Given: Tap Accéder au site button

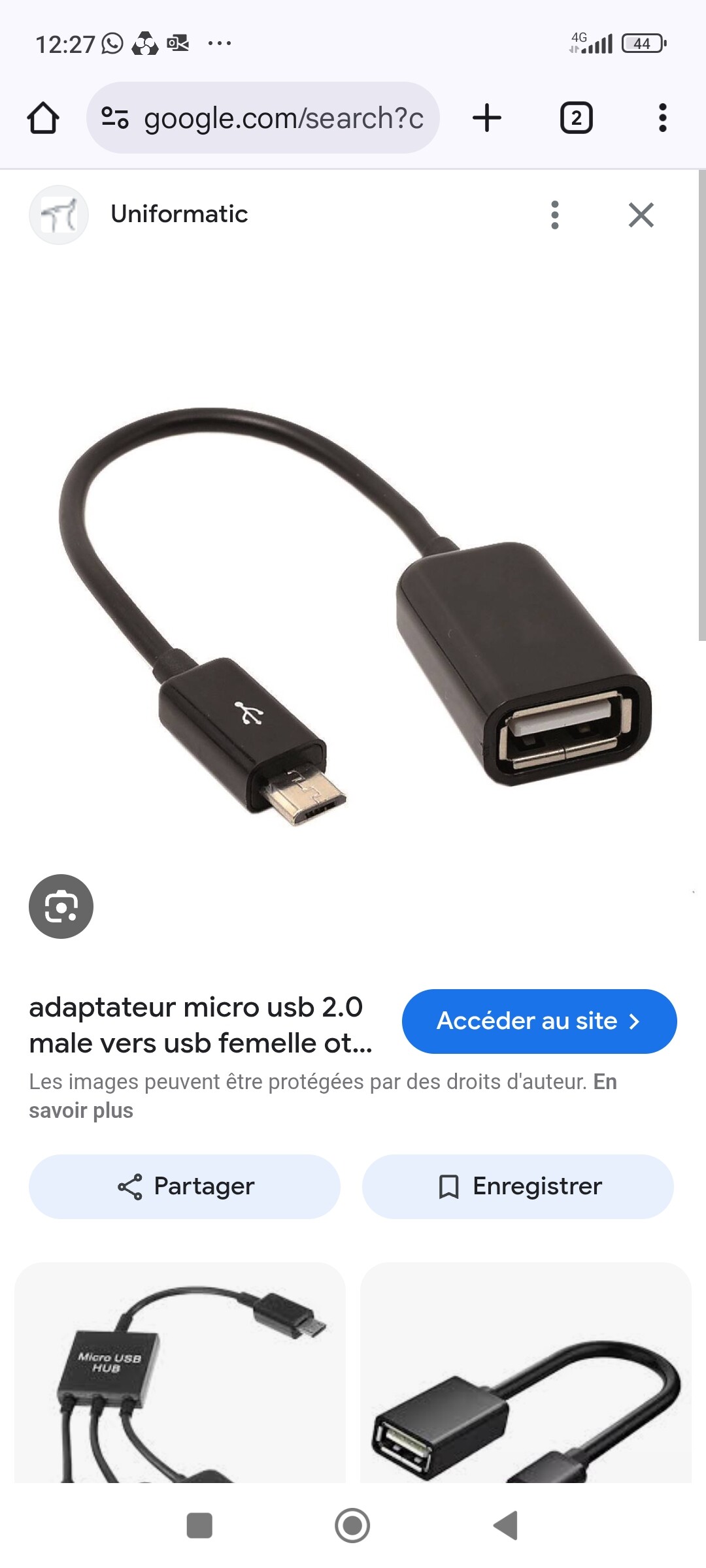Looking at the screenshot, I should 539,1021.
